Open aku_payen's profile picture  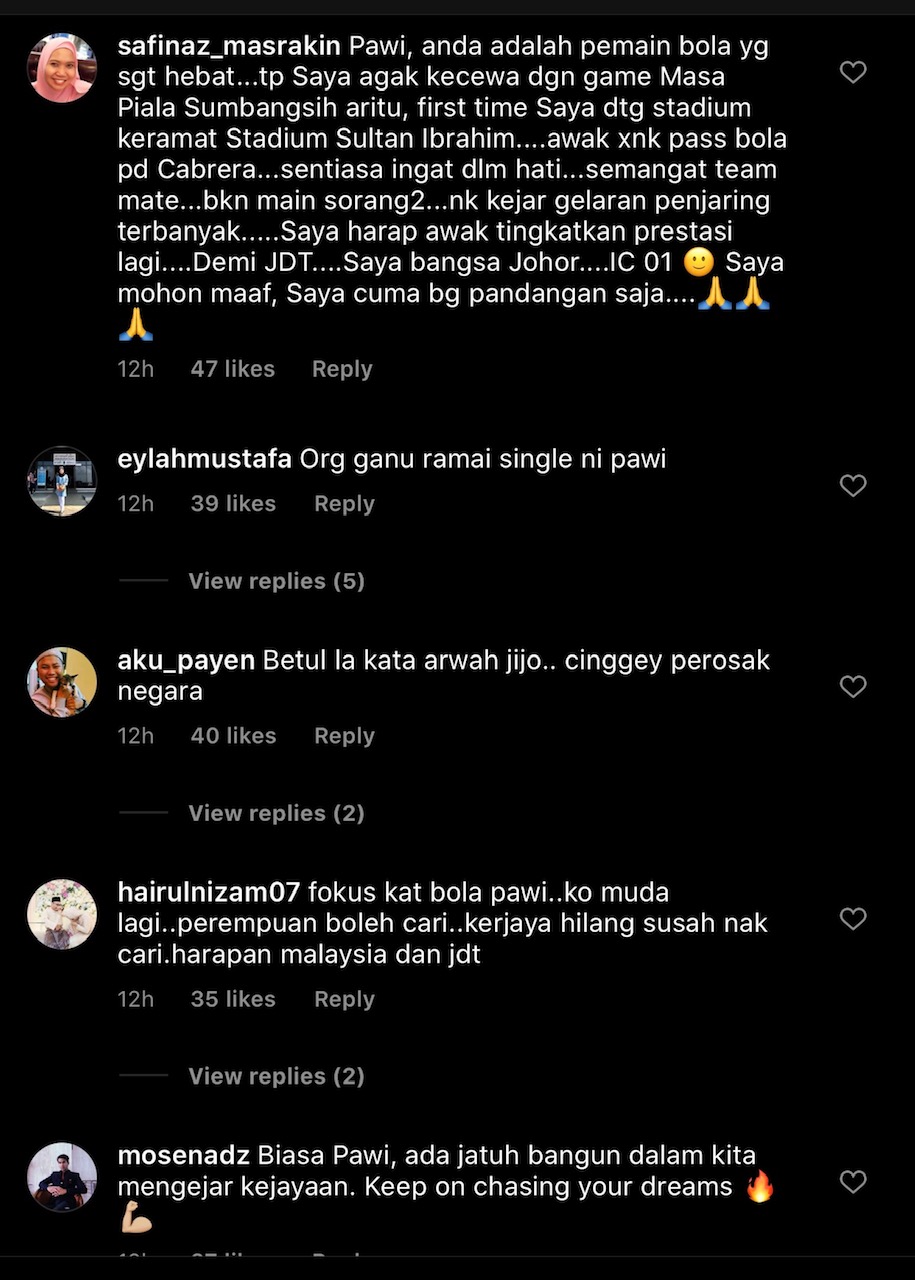coord(62,682)
